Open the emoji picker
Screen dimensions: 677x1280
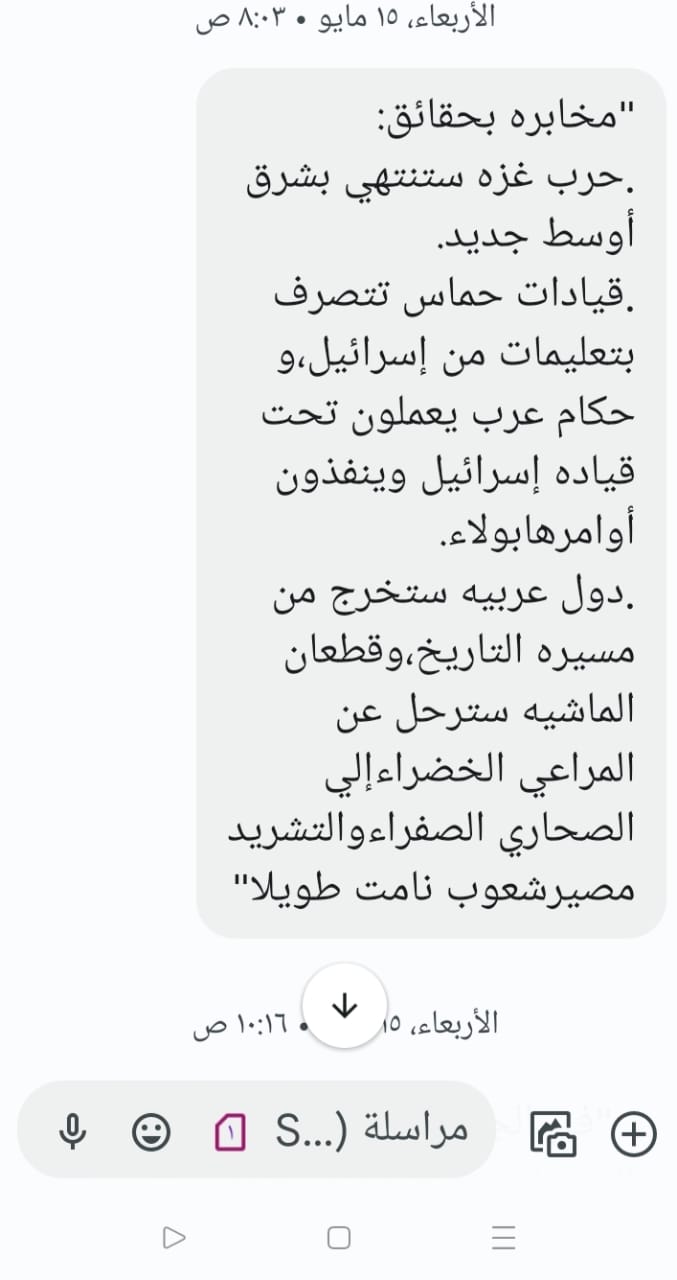coord(151,1133)
